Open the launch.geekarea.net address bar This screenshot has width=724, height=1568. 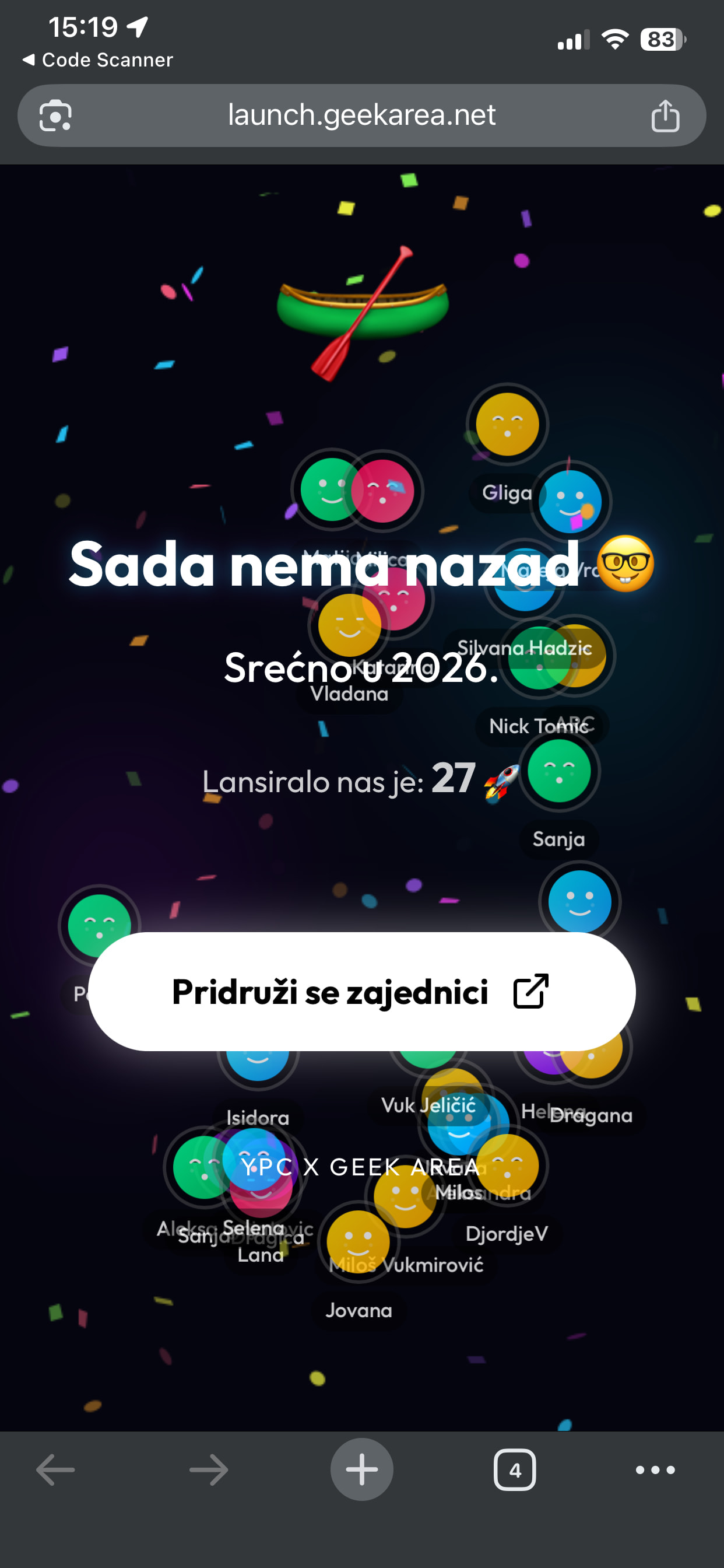pos(361,115)
